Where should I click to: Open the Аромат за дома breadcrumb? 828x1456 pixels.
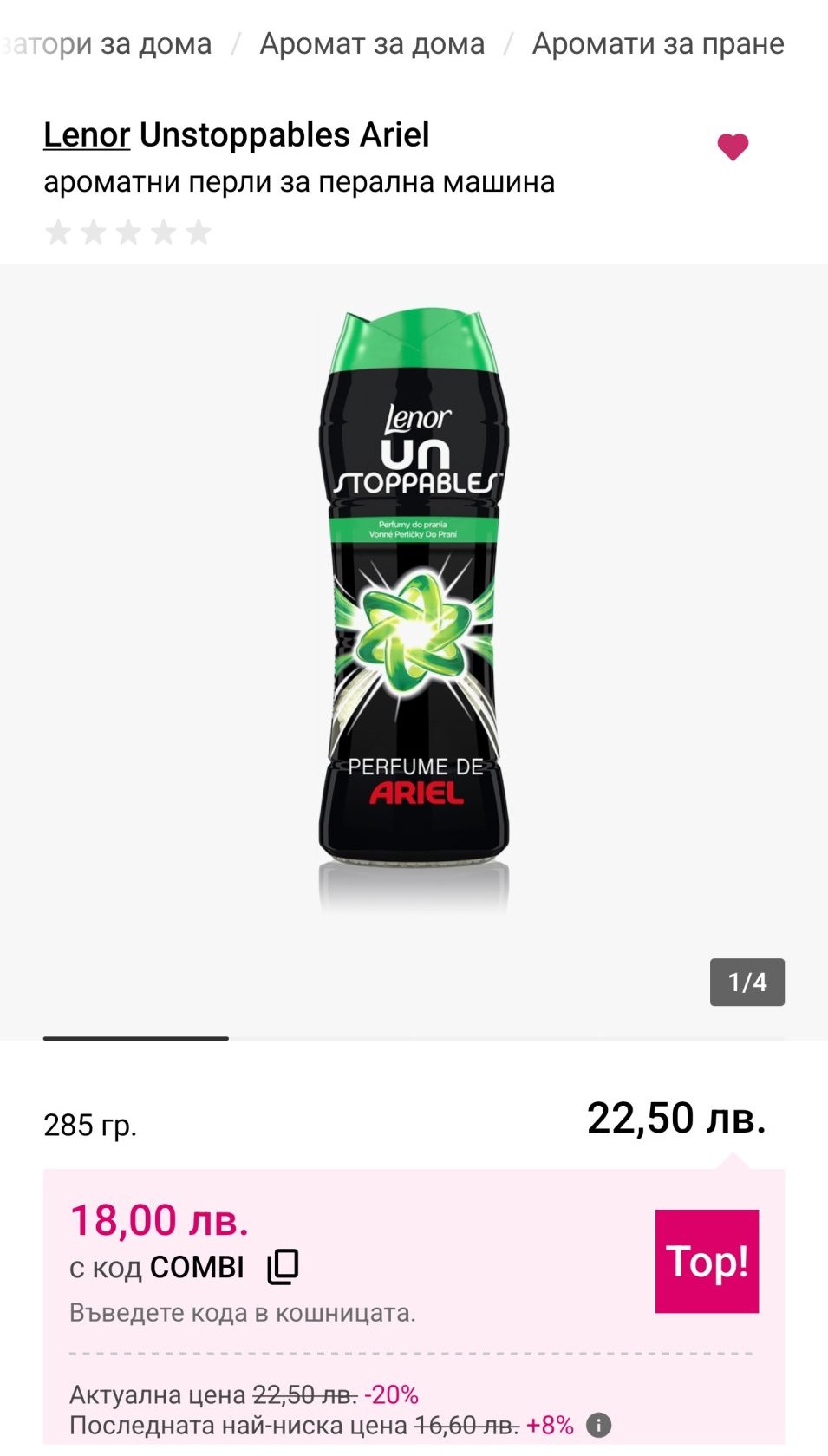pos(372,43)
